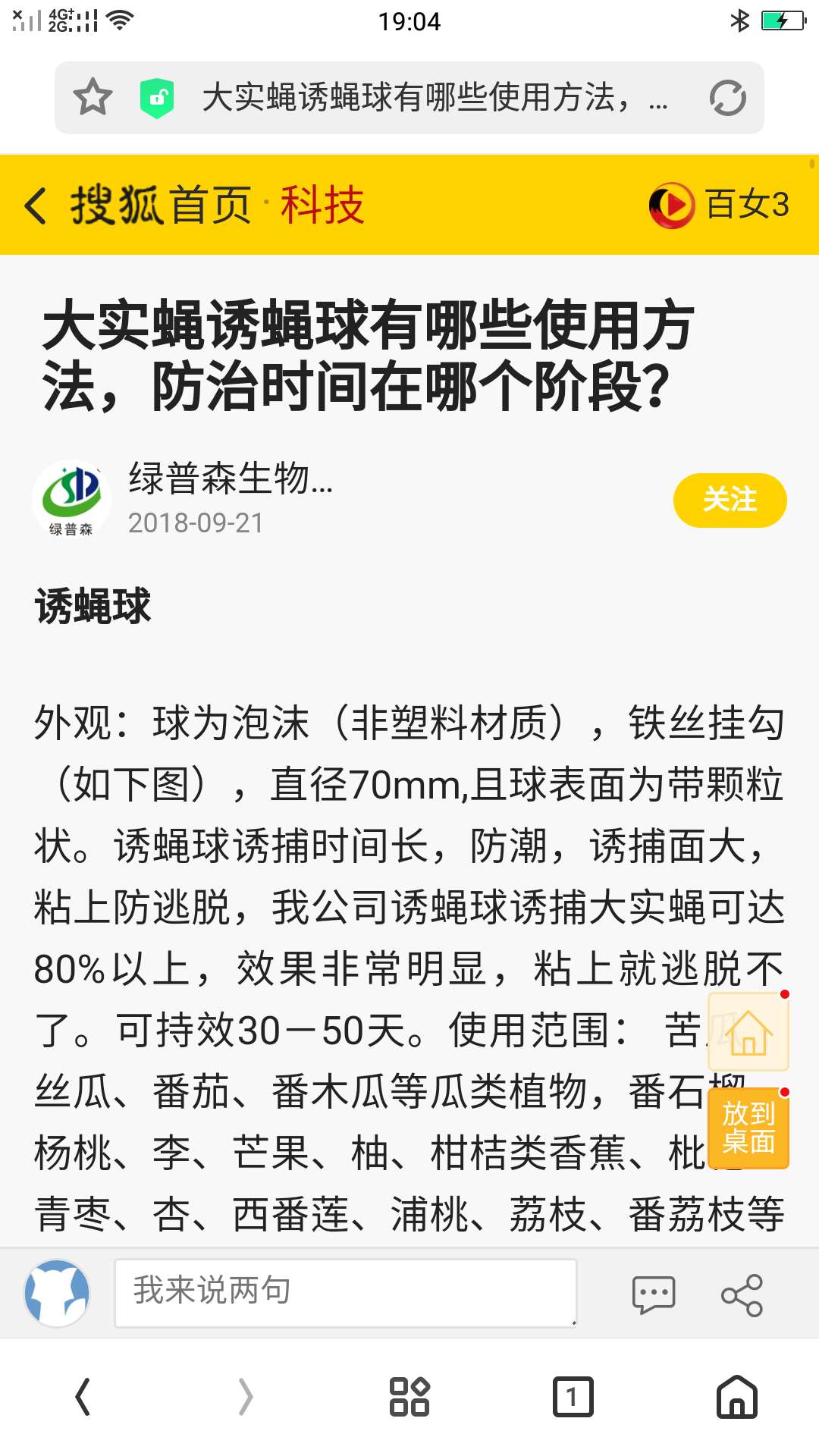Share the article using the share icon
This screenshot has height=1456, width=819.
tap(742, 1294)
